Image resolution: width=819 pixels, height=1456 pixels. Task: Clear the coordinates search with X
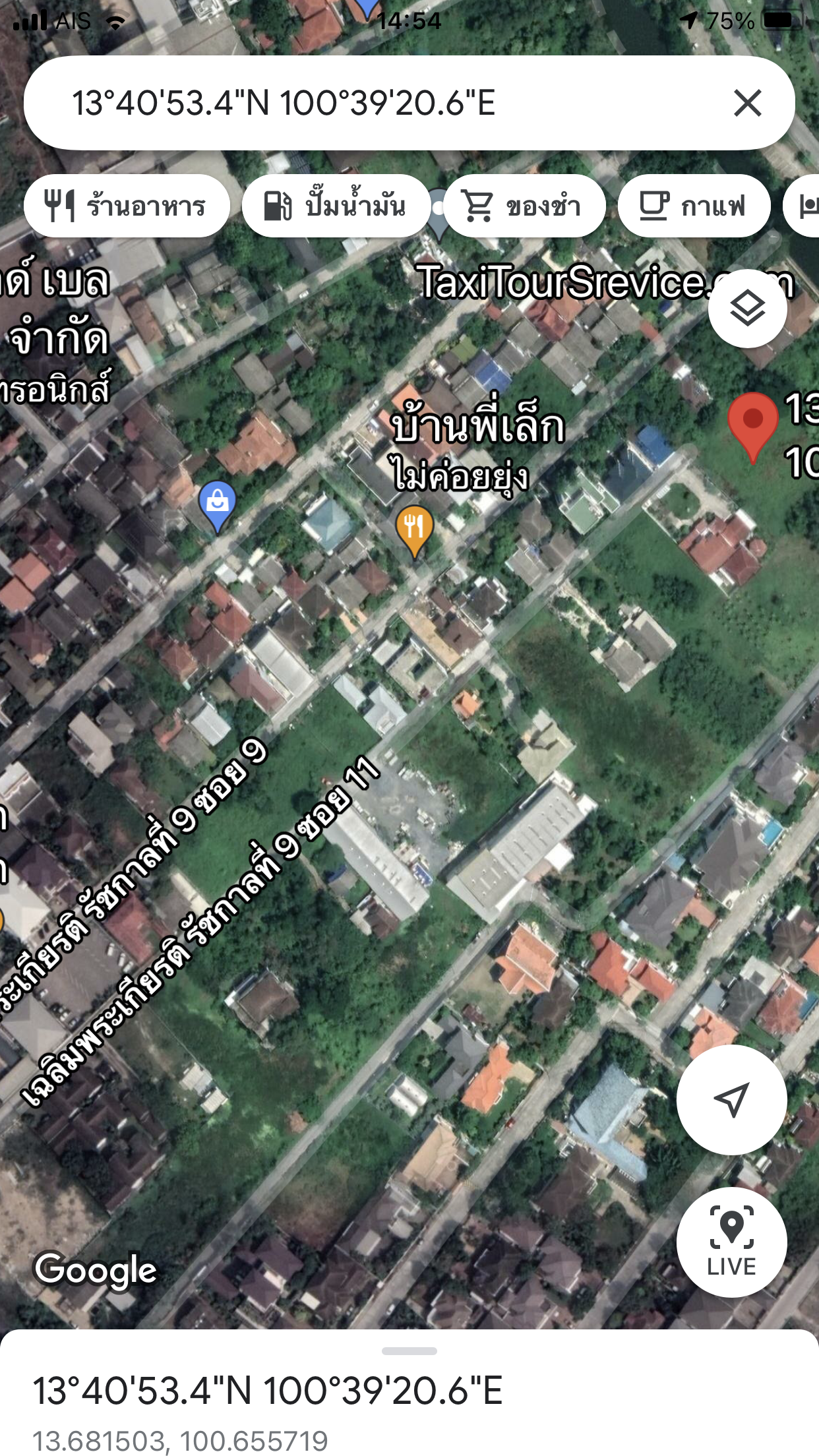pos(747,104)
